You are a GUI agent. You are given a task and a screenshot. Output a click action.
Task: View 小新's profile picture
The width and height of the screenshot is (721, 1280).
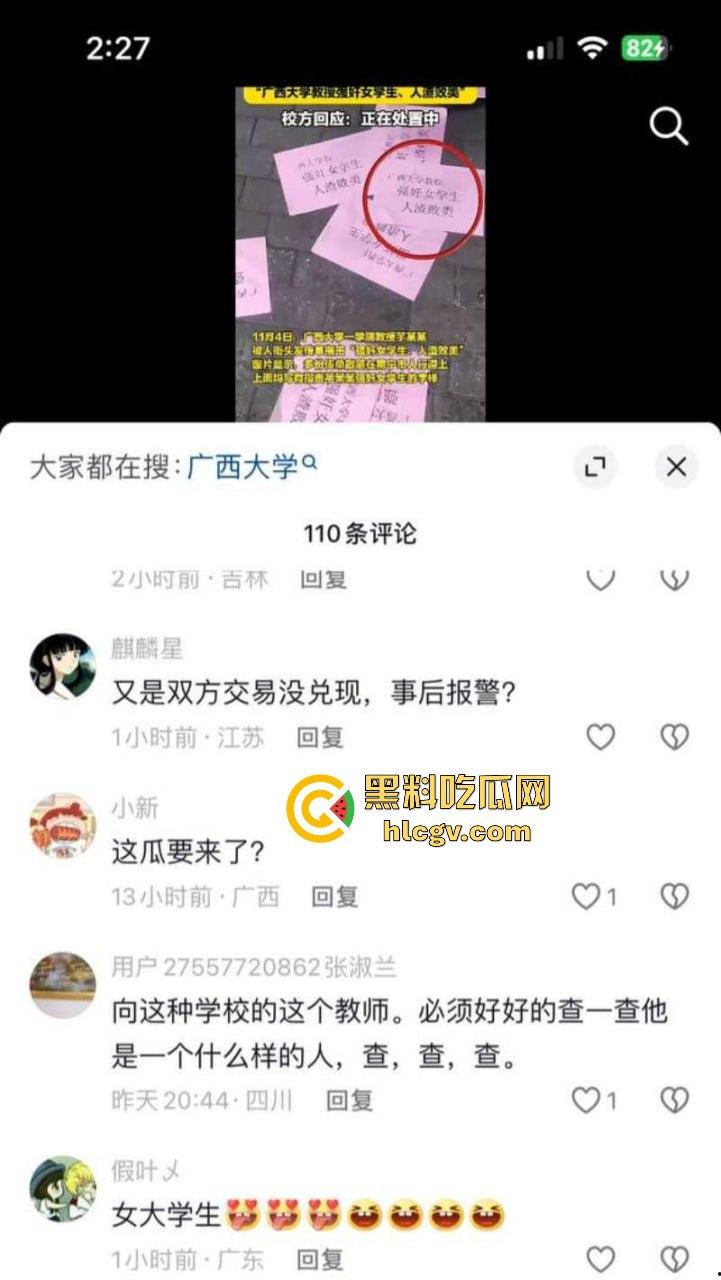point(63,827)
